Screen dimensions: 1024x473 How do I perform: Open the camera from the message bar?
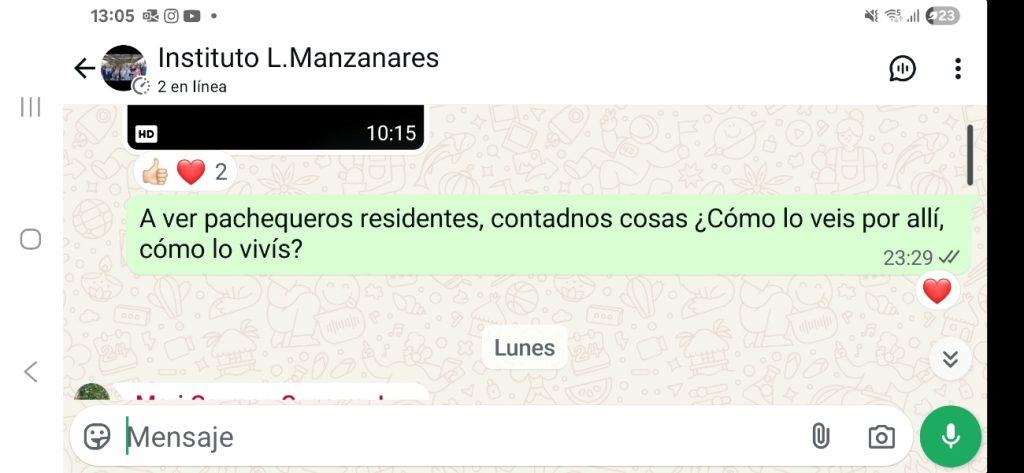click(x=880, y=437)
